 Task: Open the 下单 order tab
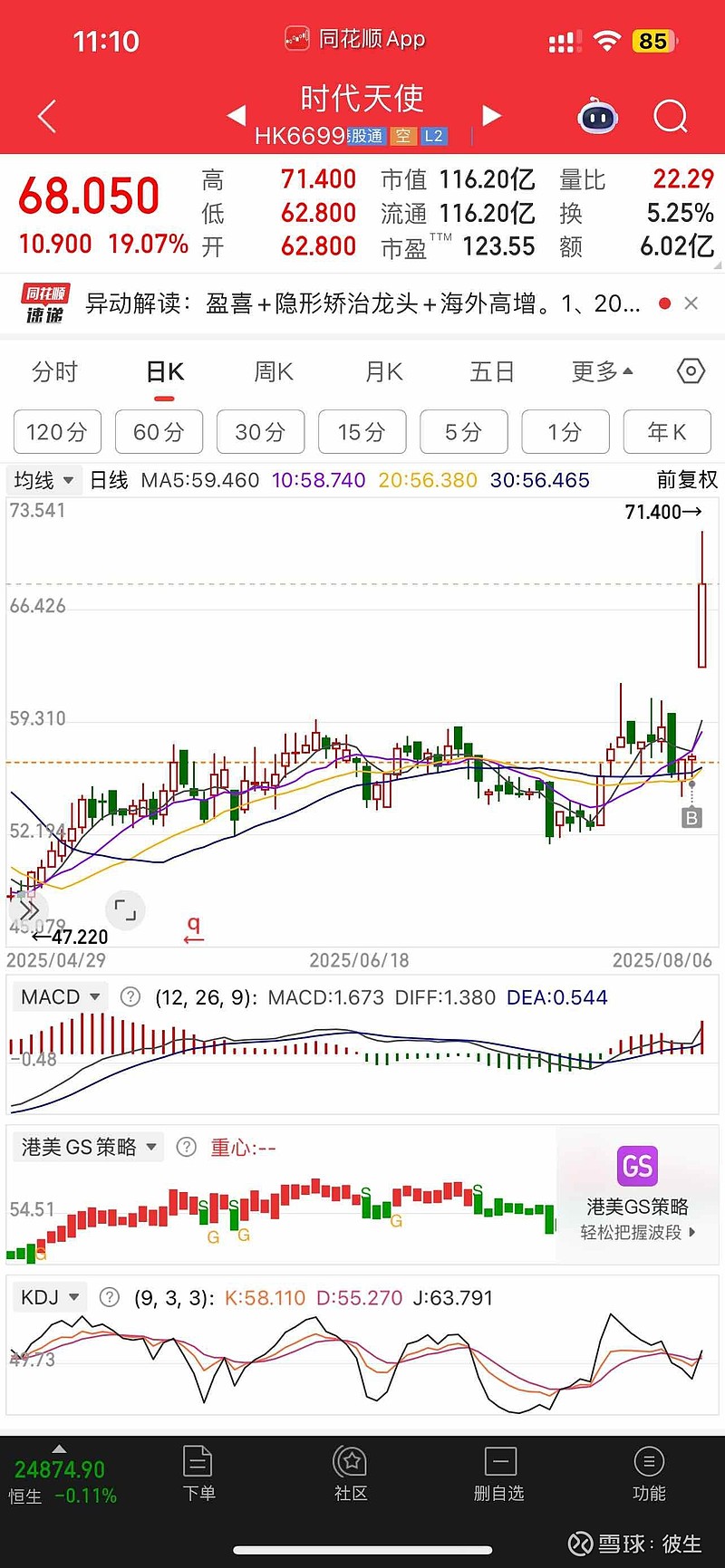point(198,1476)
